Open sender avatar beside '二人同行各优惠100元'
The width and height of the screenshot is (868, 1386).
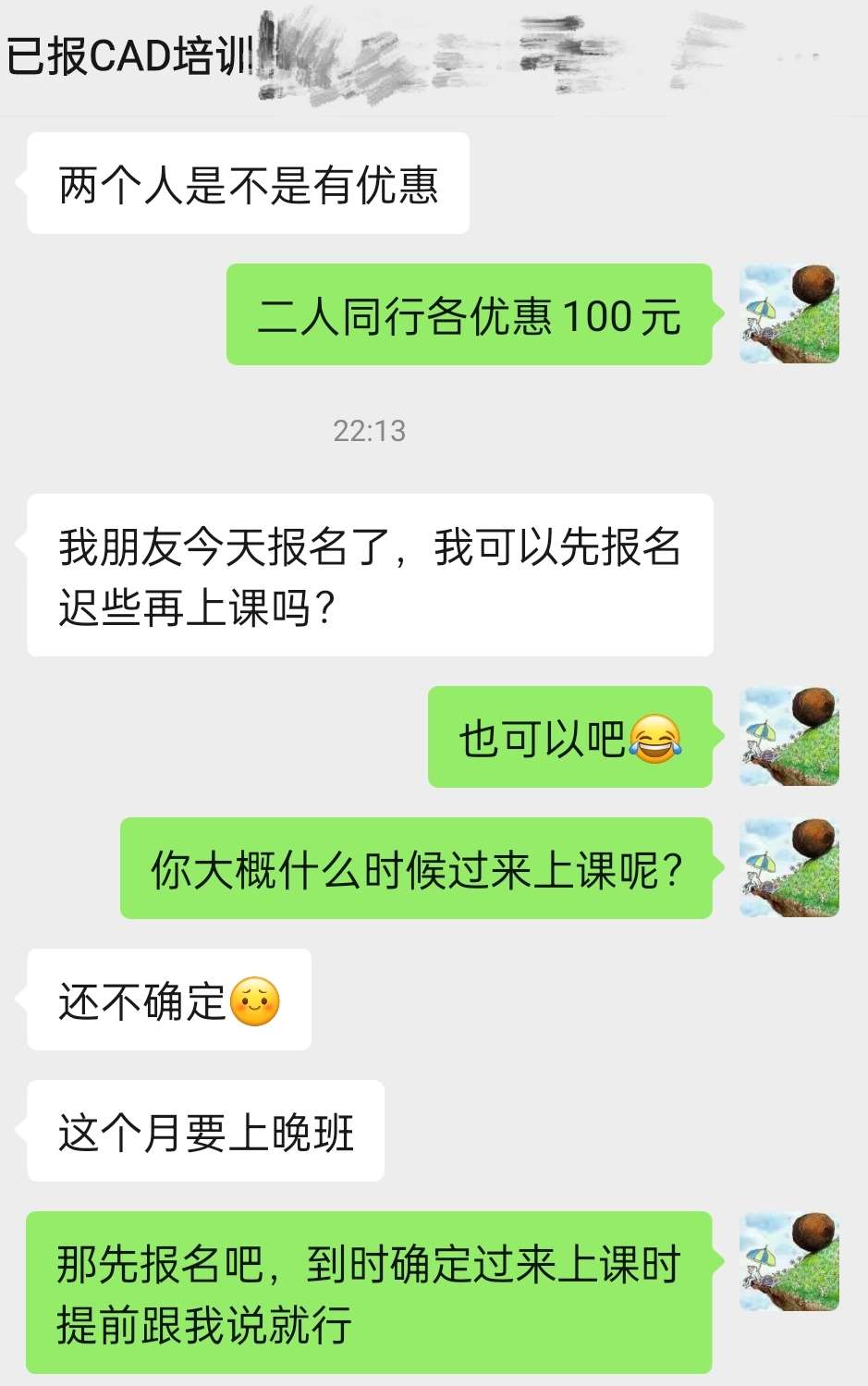tap(789, 314)
